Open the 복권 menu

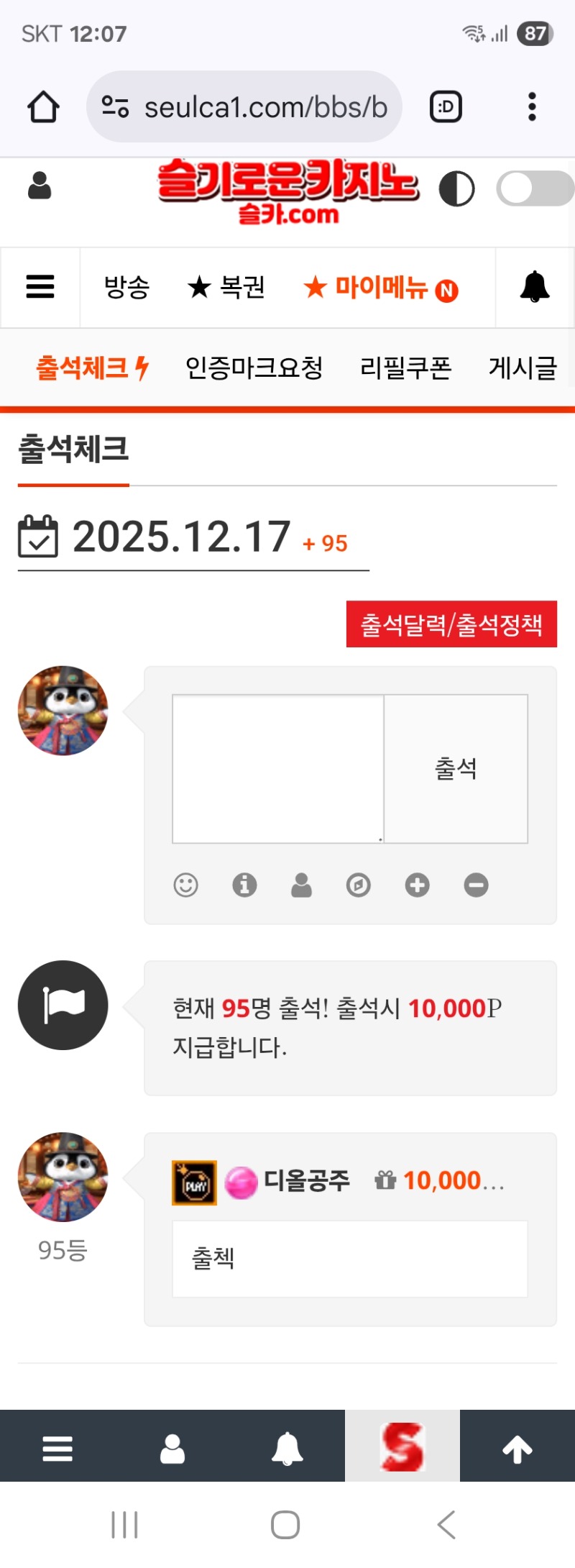(x=226, y=287)
